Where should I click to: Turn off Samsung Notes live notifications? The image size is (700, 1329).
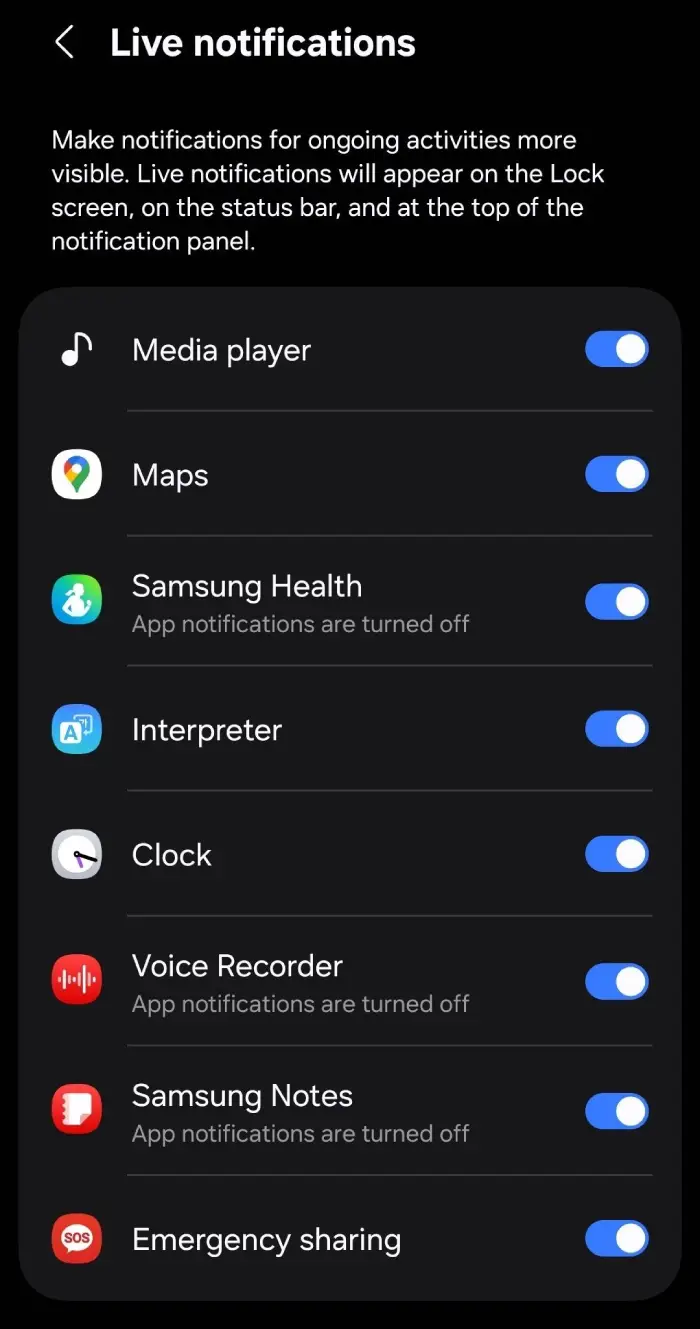(x=617, y=1111)
